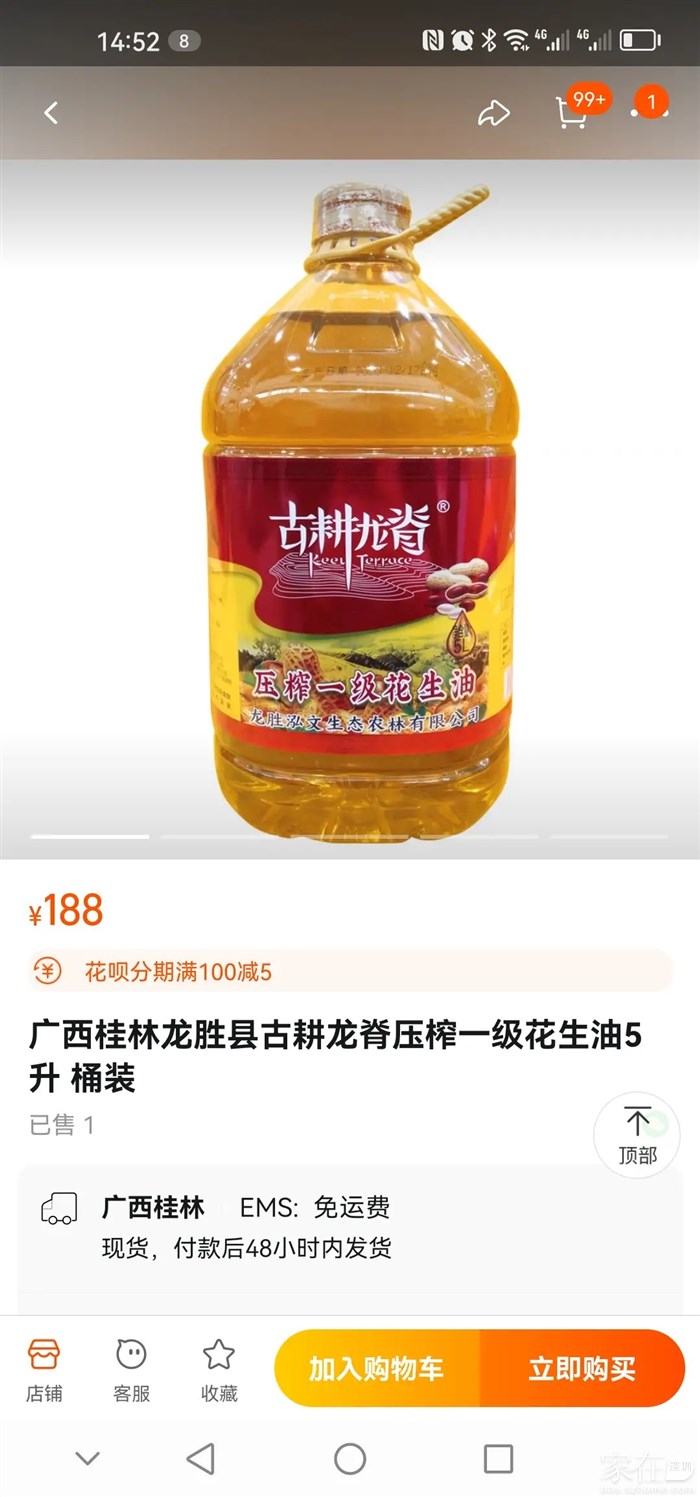Open the shopping cart
Image resolution: width=700 pixels, height=1497 pixels.
pyautogui.click(x=572, y=113)
